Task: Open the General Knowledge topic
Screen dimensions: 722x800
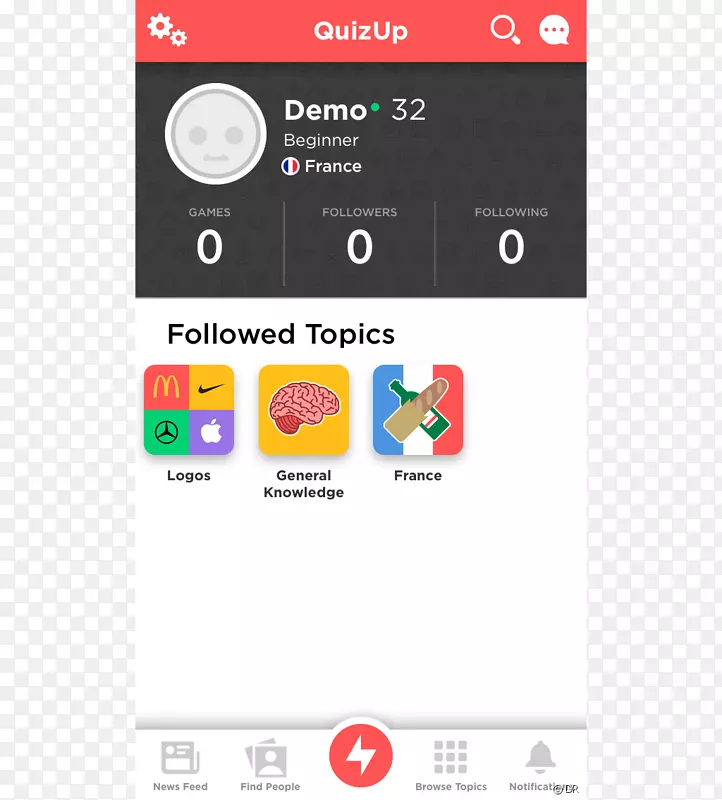Action: coord(304,410)
